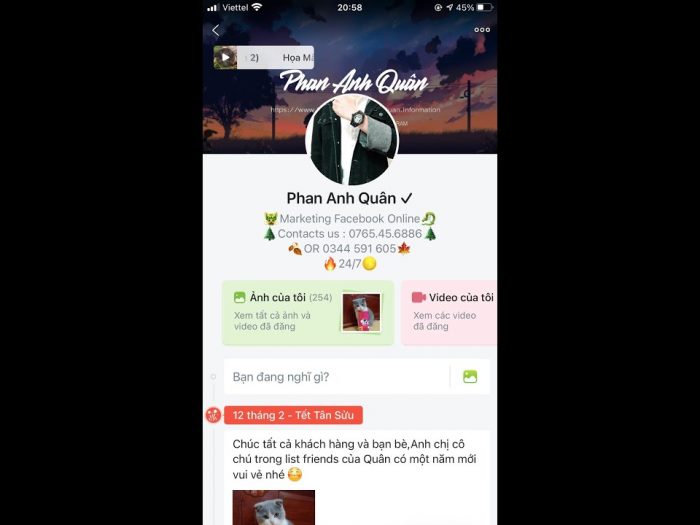The height and width of the screenshot is (525, 700).
Task: Open the Ảnh của tôi photo album card
Action: point(307,312)
